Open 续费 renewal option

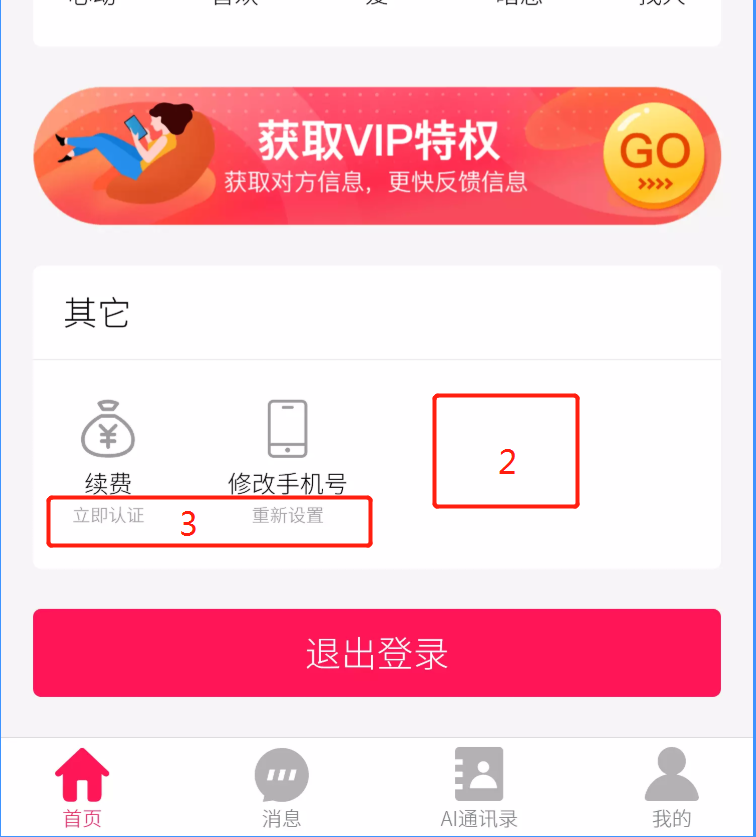(x=108, y=448)
